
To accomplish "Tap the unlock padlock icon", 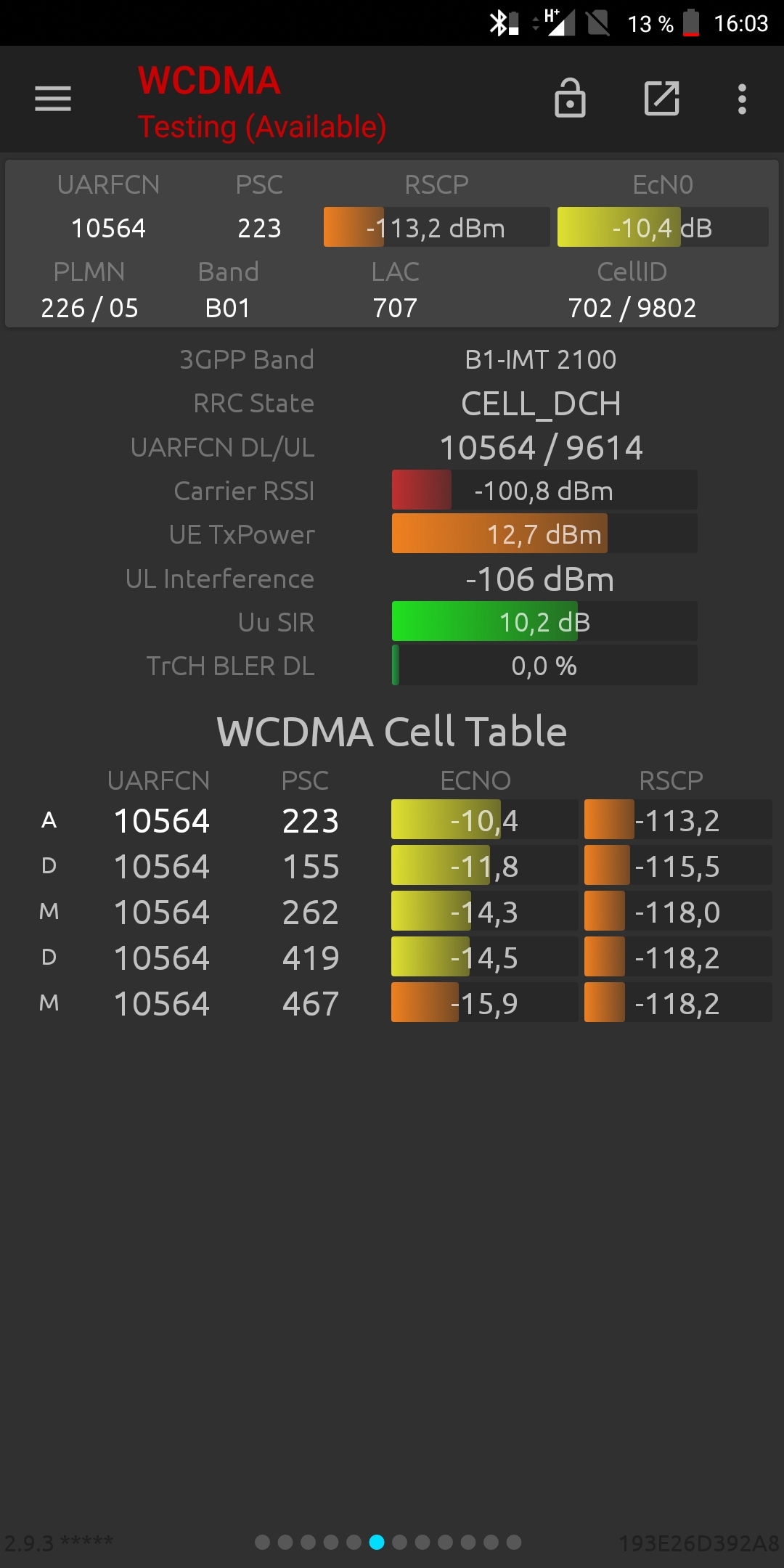I will click(x=570, y=98).
